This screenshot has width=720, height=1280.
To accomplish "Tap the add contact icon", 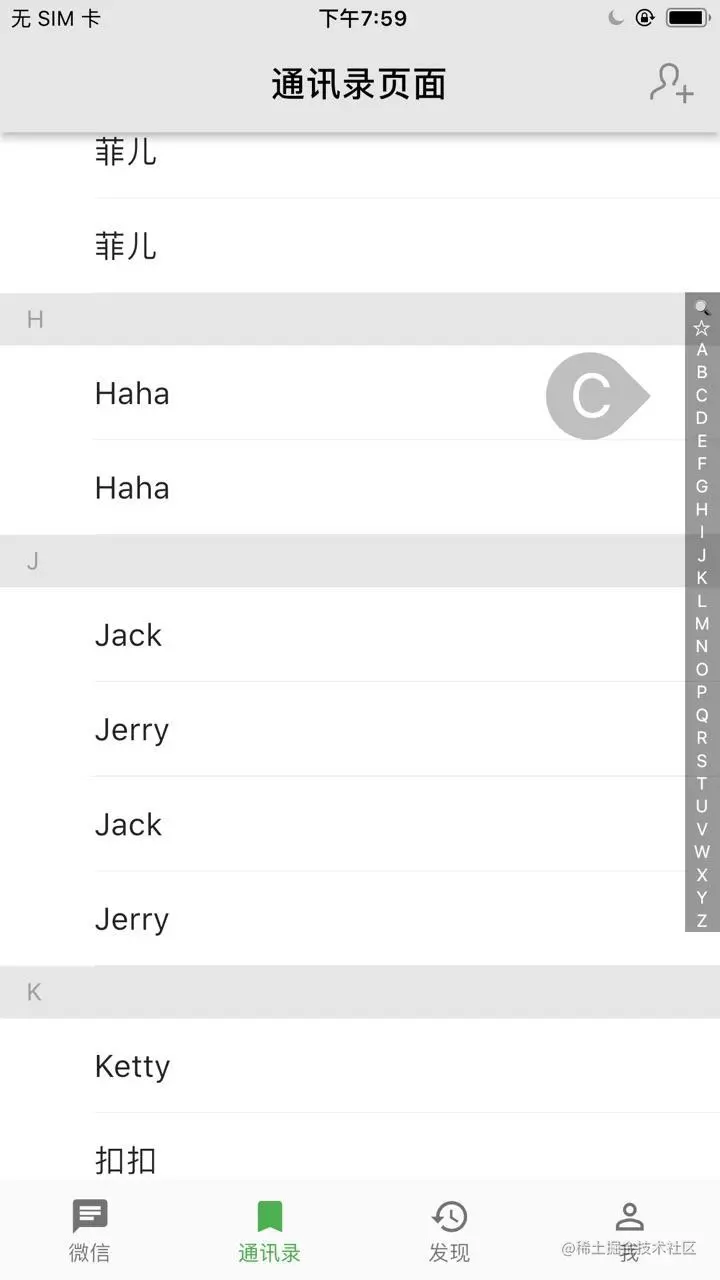I will point(671,83).
